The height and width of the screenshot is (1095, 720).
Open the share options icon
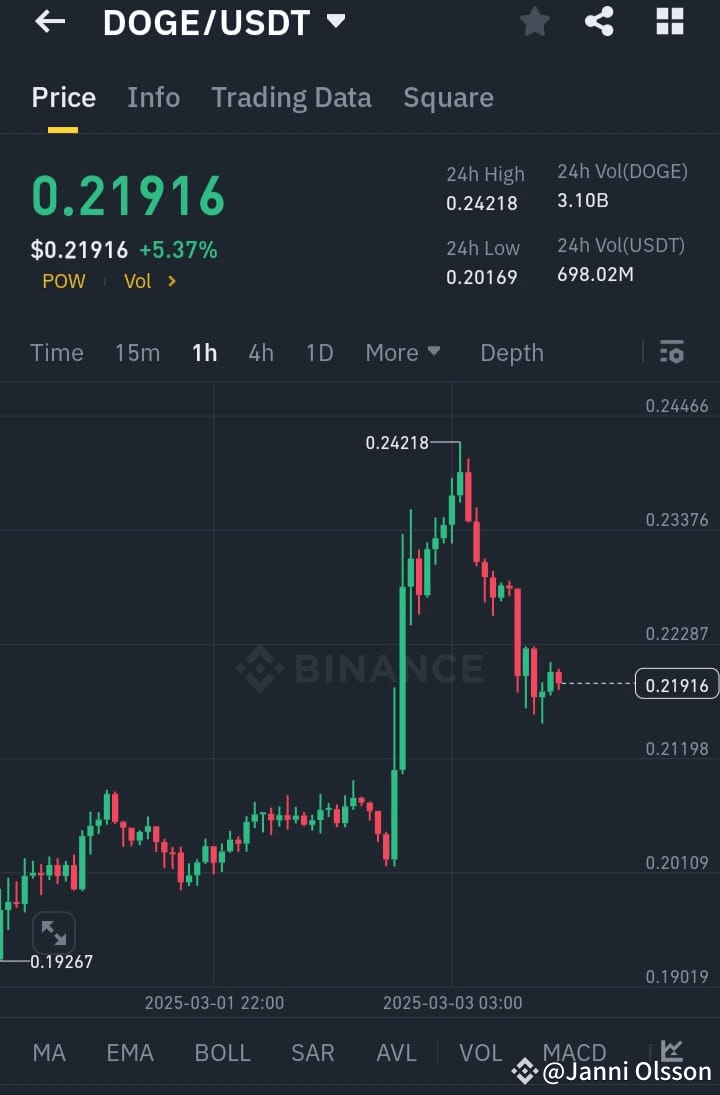coord(599,21)
